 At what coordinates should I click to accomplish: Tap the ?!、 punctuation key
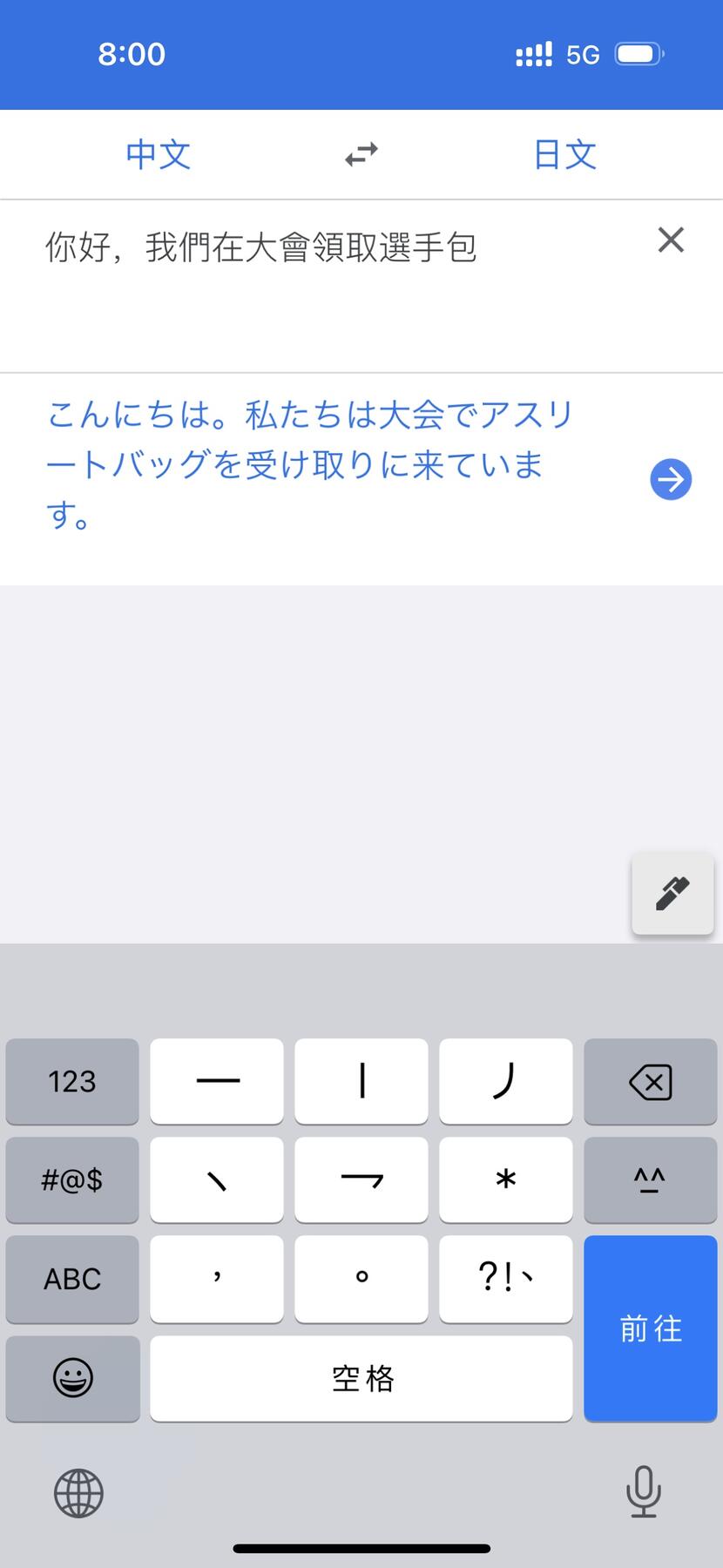505,1279
